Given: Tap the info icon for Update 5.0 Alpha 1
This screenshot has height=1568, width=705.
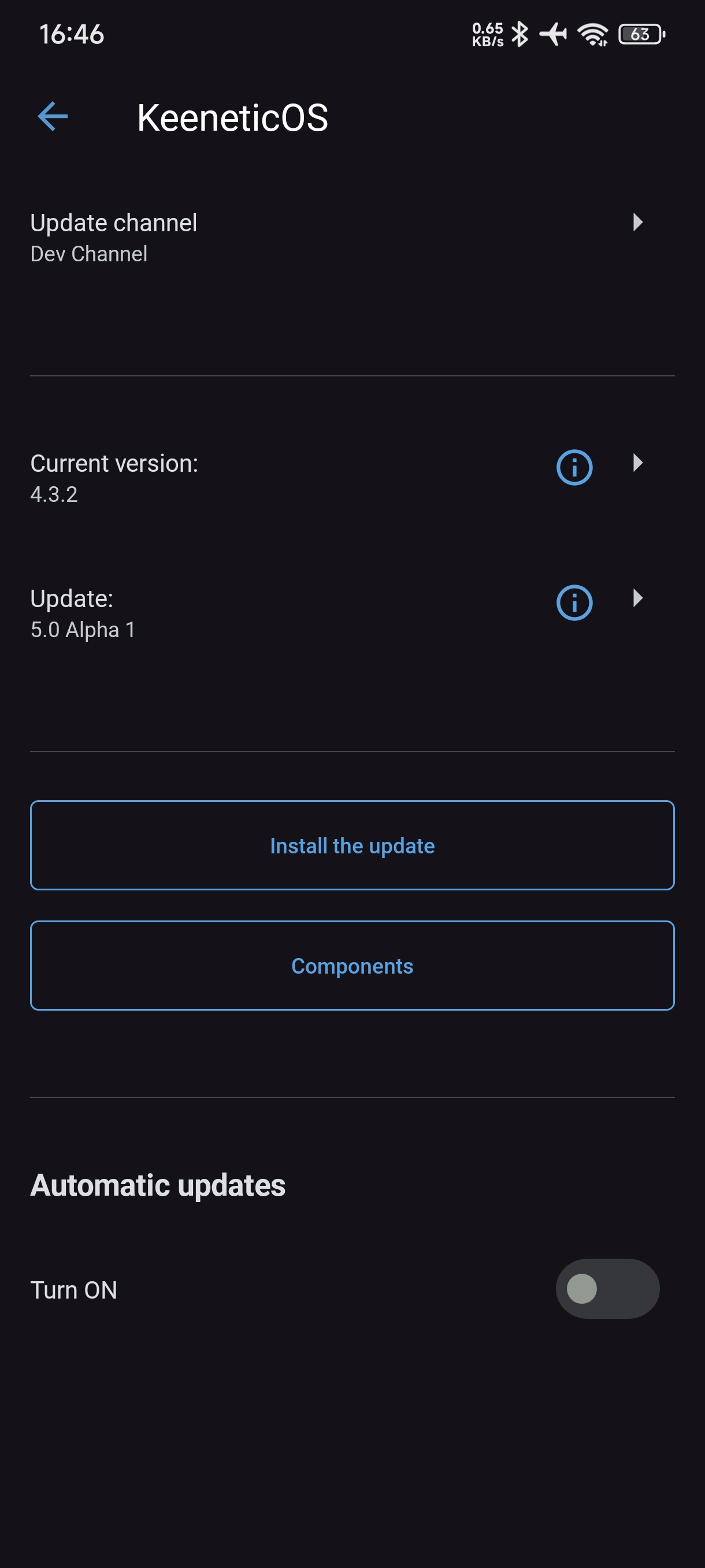Looking at the screenshot, I should click(574, 602).
